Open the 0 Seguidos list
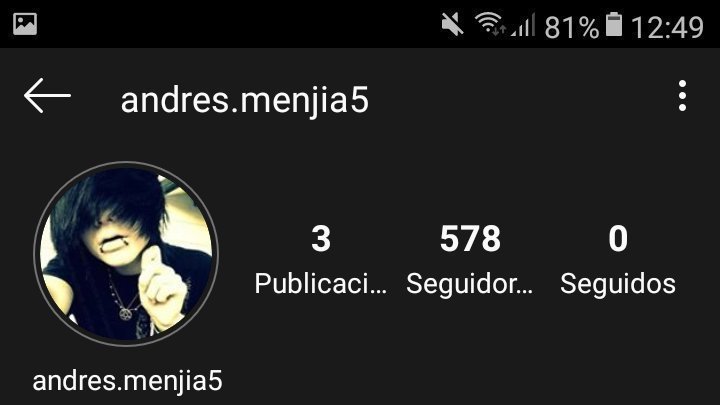This screenshot has height=405, width=720. pos(617,260)
